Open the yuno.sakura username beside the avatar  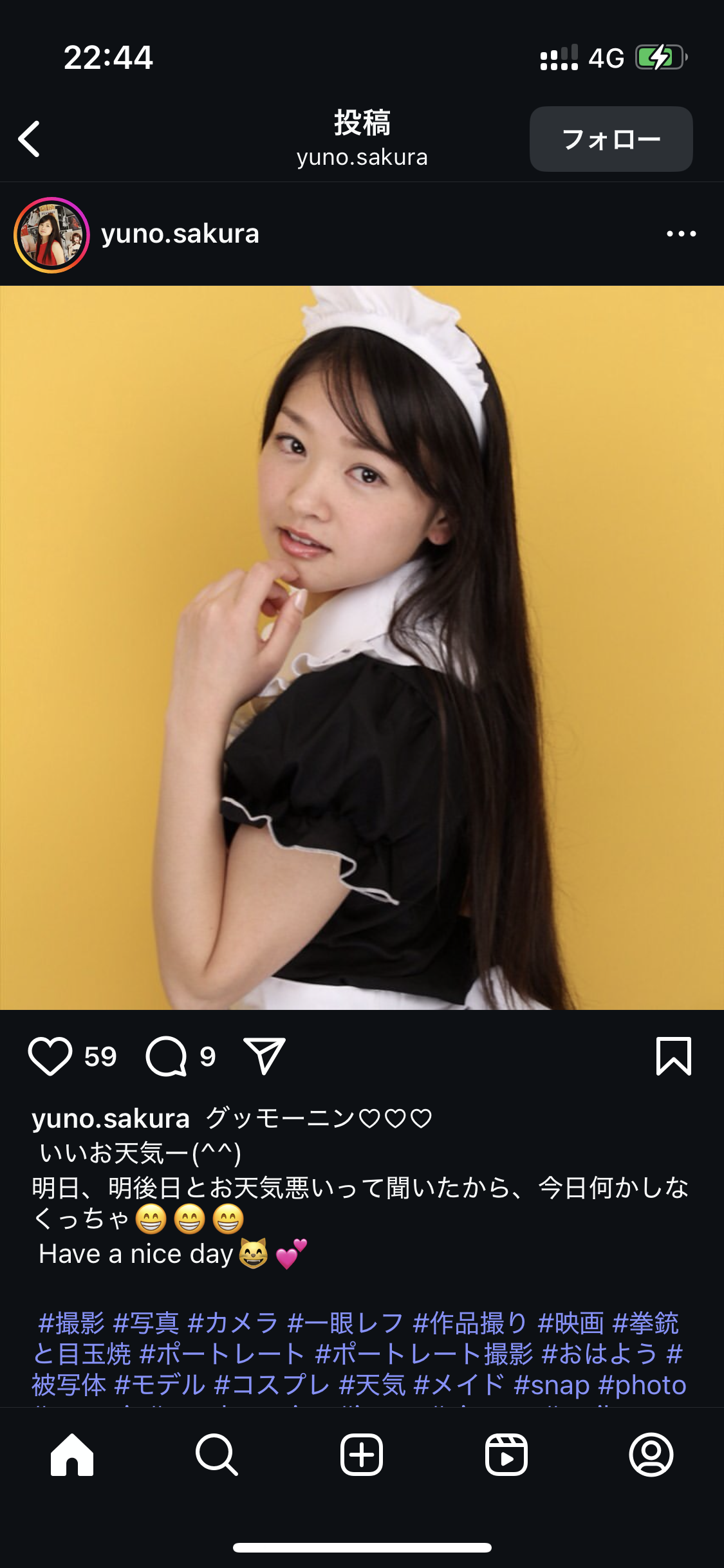[180, 234]
